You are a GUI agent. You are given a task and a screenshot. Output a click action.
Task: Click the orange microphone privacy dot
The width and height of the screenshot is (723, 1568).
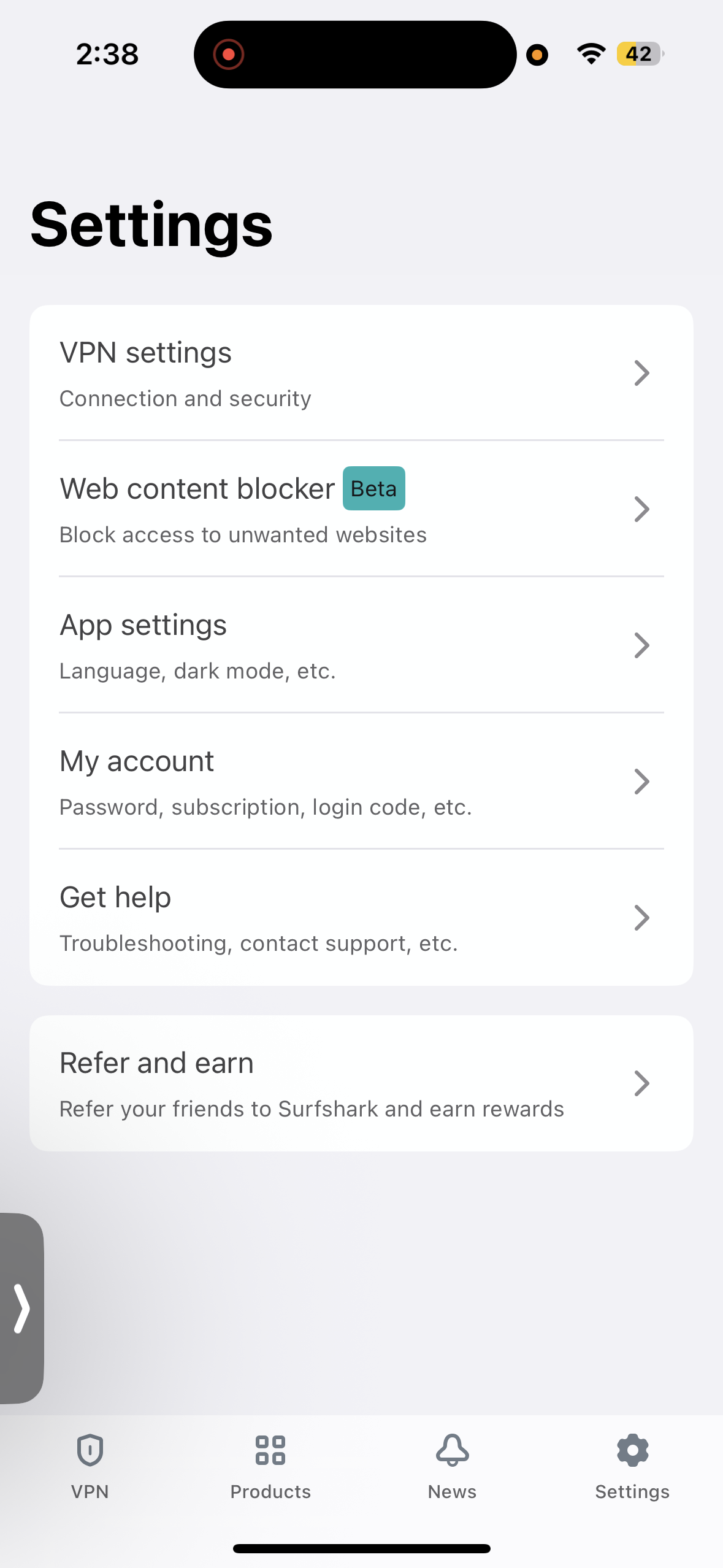537,55
